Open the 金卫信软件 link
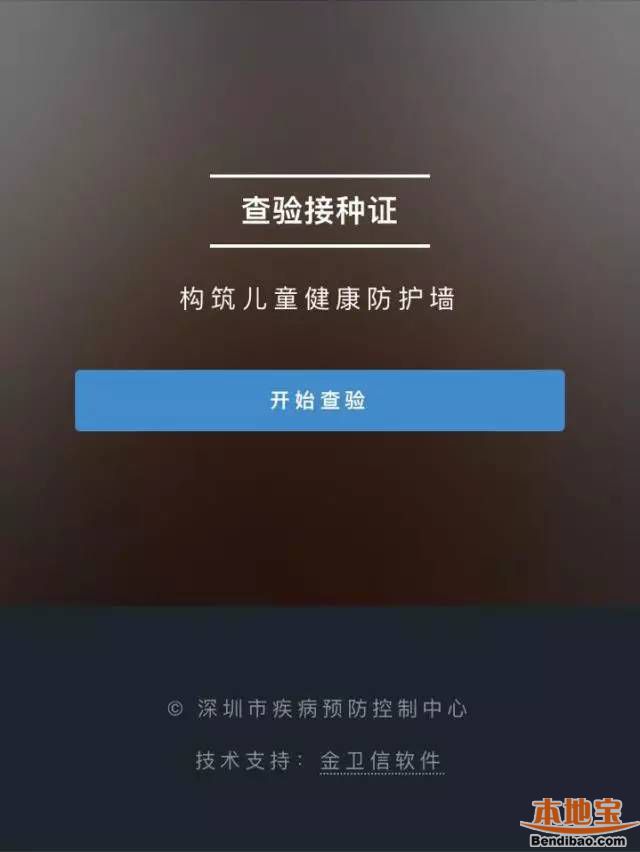 click(x=380, y=761)
